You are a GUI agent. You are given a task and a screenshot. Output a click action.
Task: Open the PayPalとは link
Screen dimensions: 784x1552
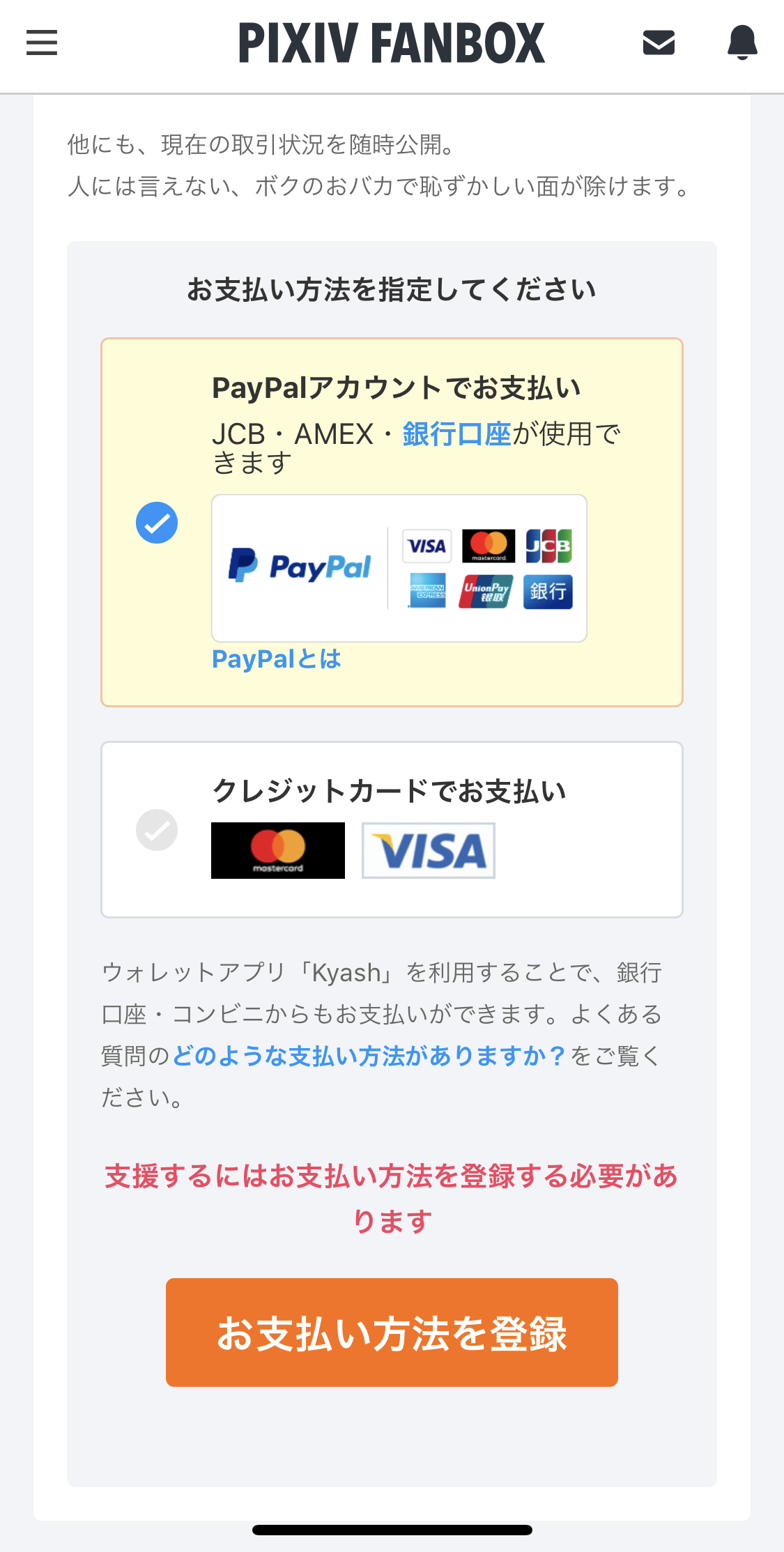tap(277, 659)
